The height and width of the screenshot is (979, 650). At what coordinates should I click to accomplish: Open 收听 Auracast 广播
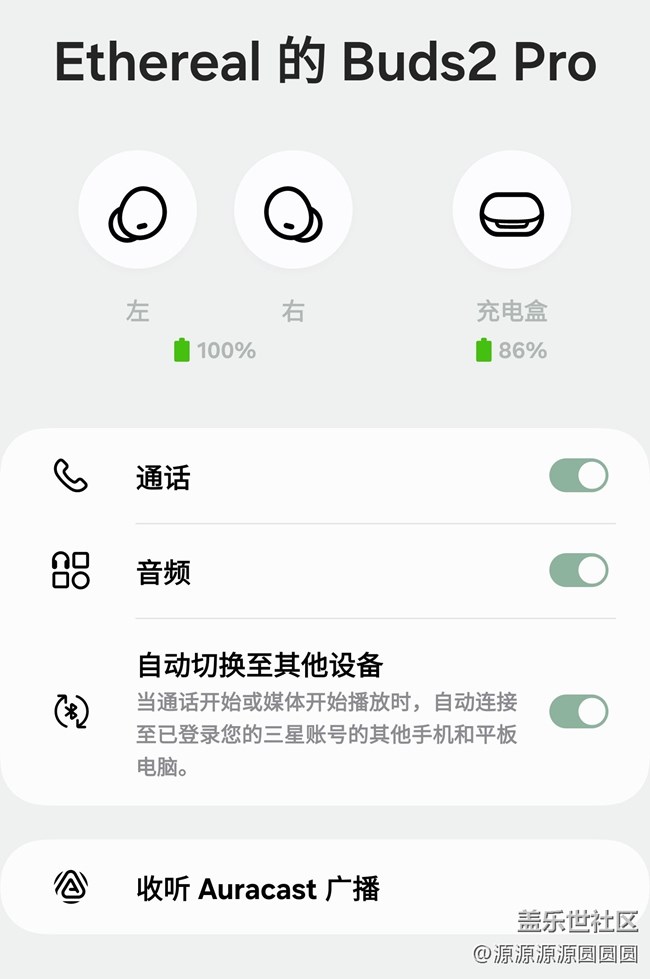coord(258,887)
